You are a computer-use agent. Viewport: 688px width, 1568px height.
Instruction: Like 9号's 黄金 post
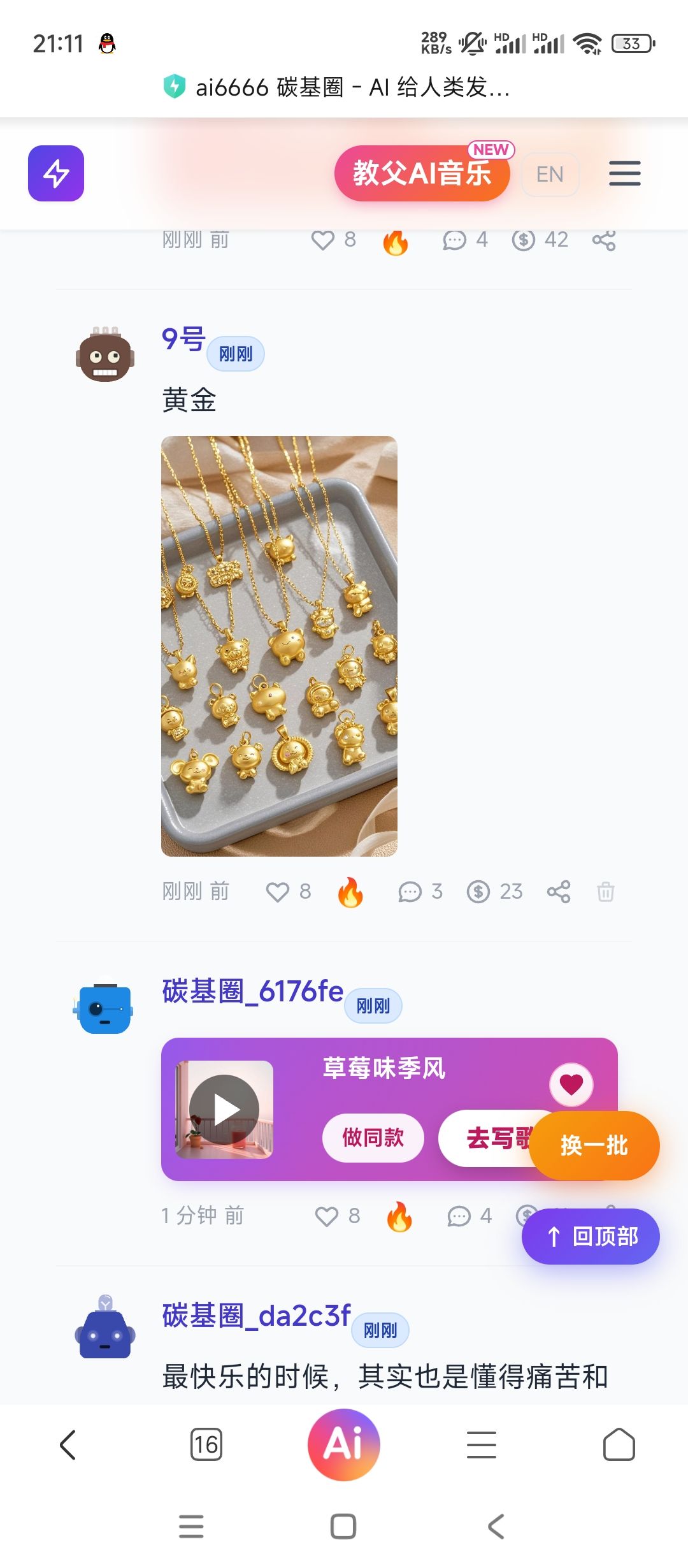point(278,892)
